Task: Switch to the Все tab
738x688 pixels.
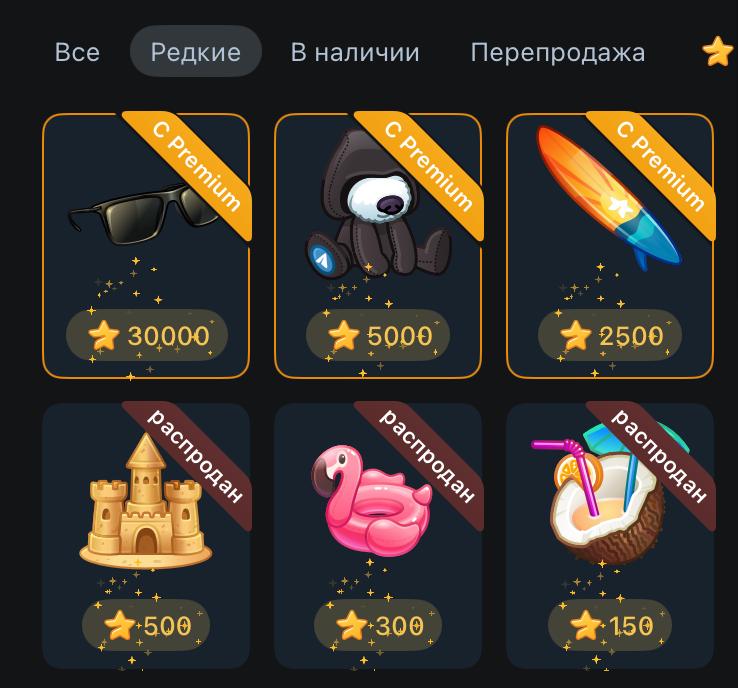Action: pyautogui.click(x=77, y=52)
